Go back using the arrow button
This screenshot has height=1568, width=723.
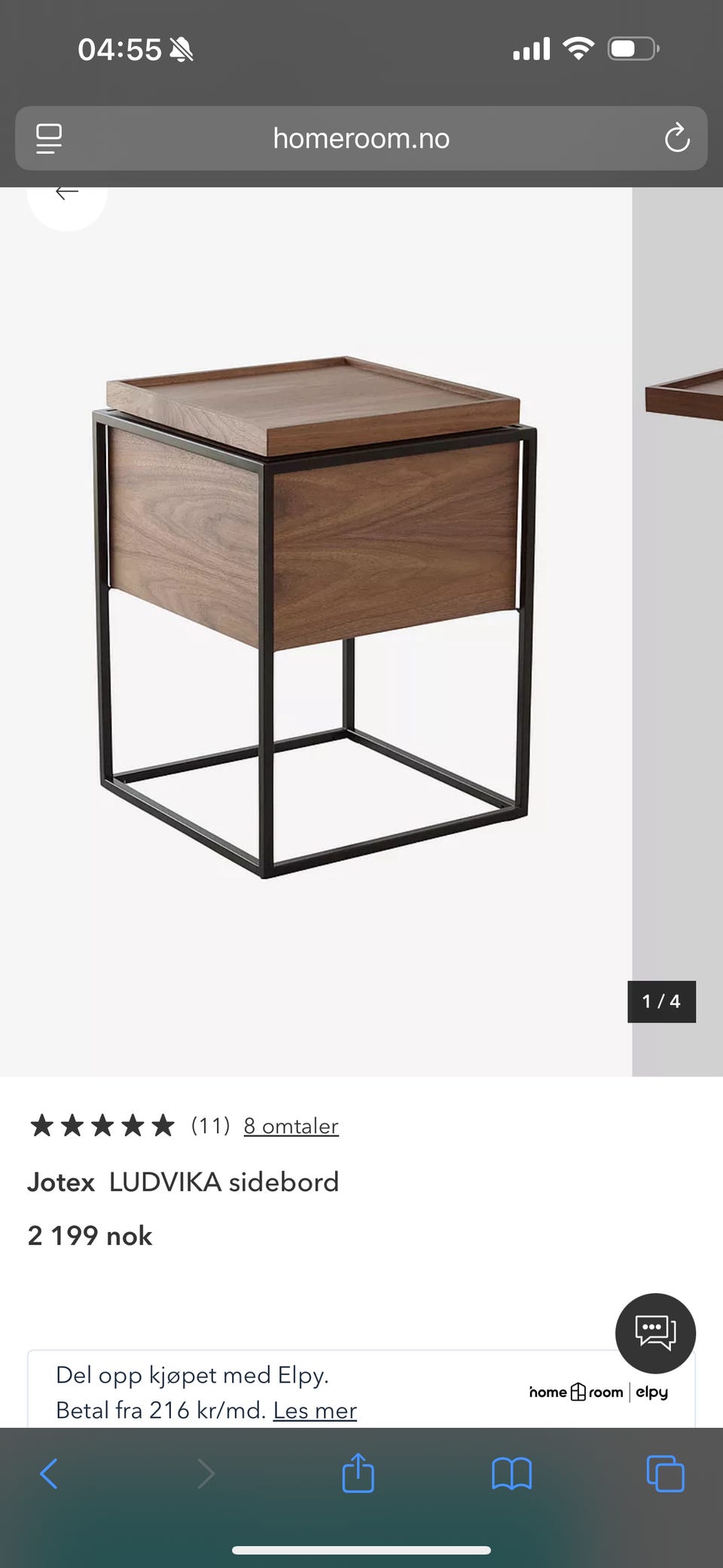click(66, 195)
